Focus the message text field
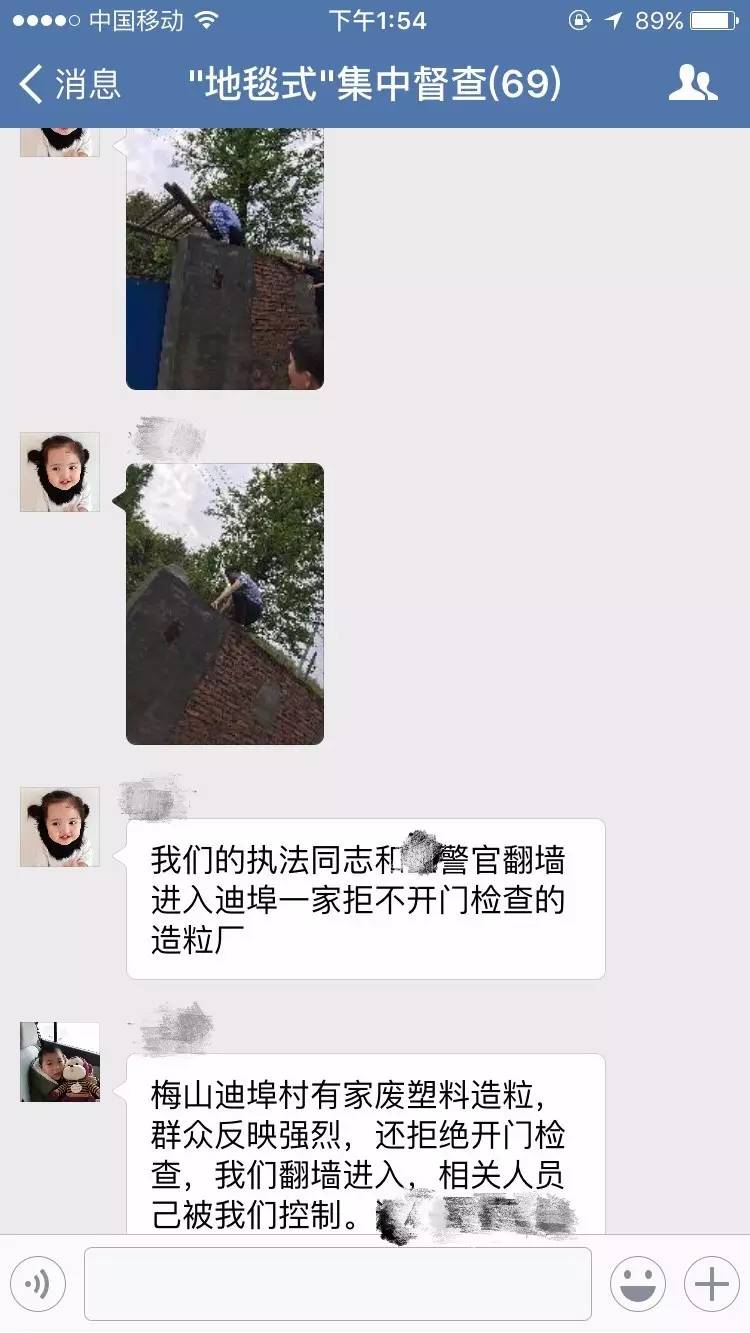 click(337, 1284)
